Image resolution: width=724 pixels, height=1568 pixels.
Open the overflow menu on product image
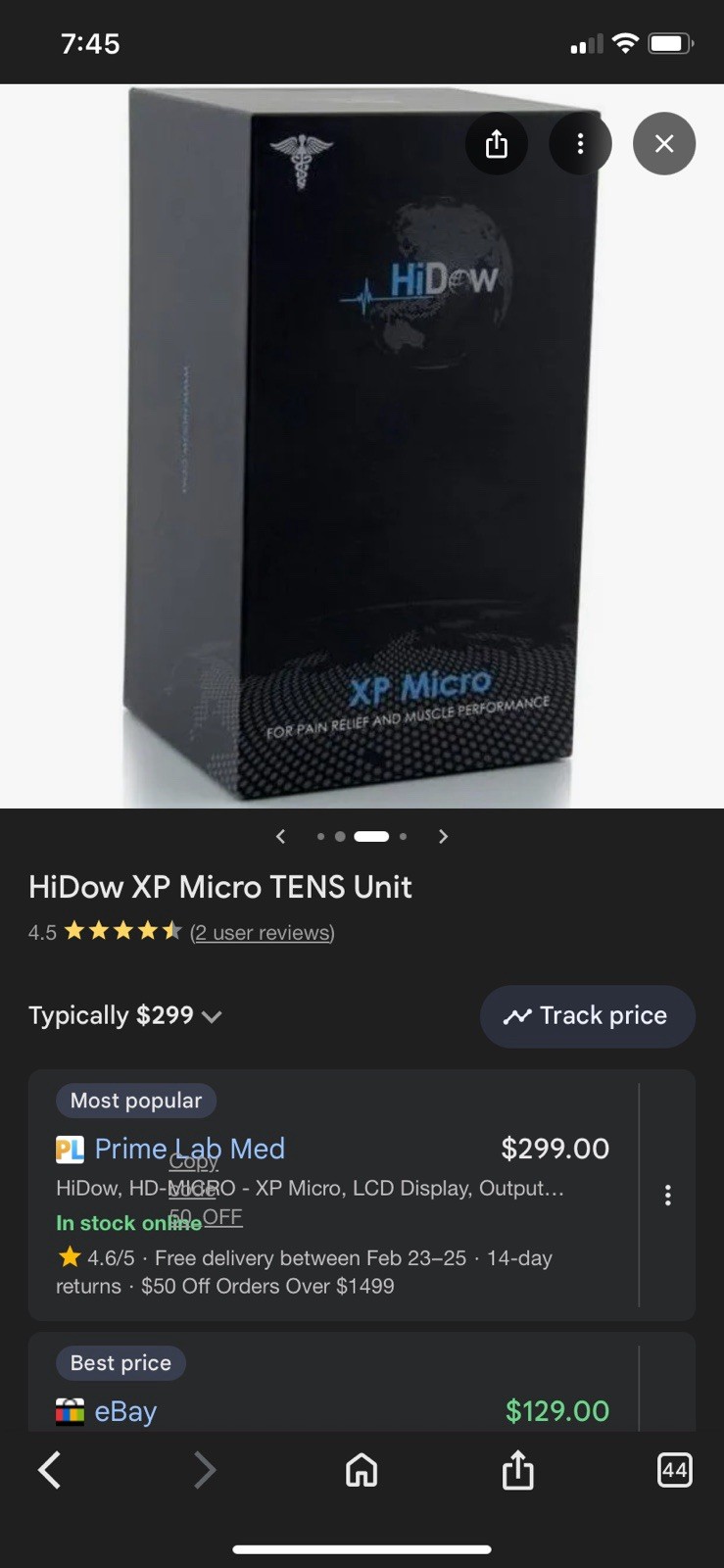580,144
